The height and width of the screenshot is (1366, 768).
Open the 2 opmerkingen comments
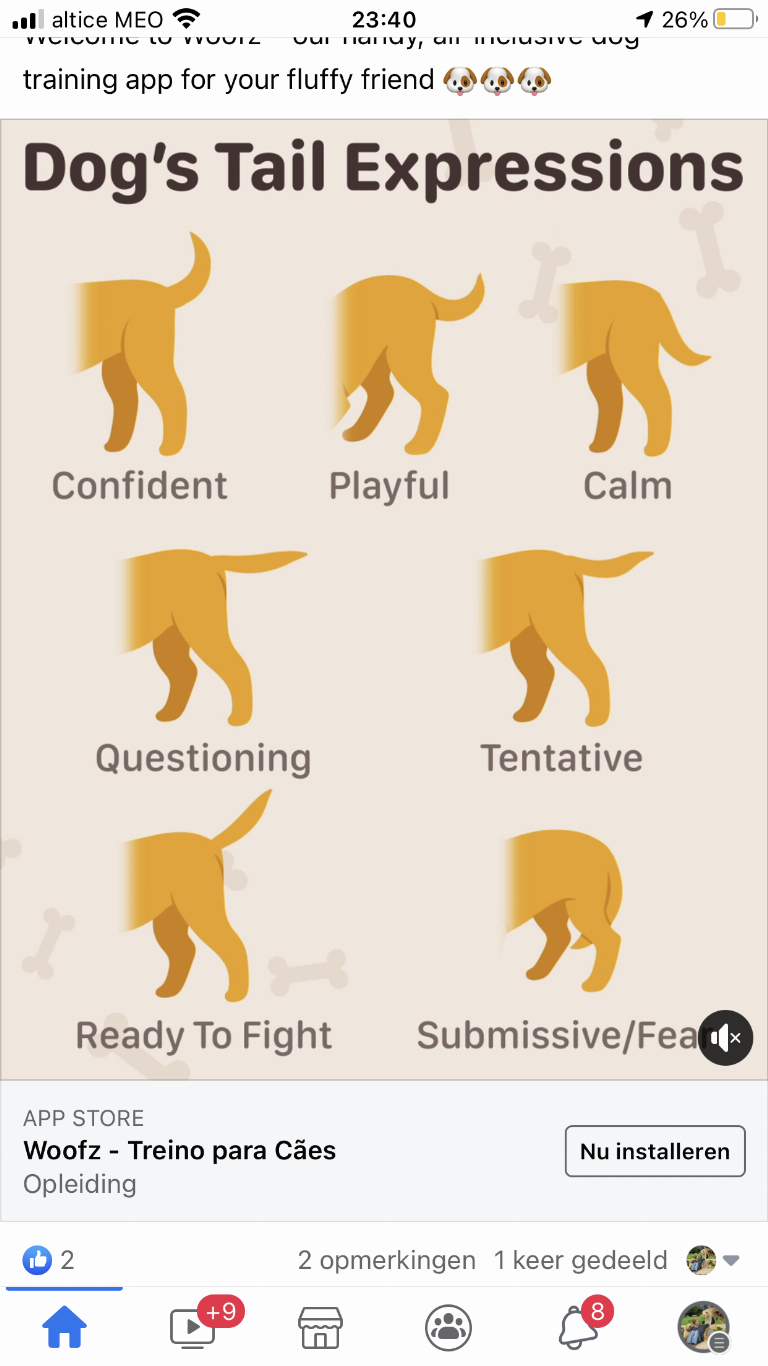click(387, 1260)
